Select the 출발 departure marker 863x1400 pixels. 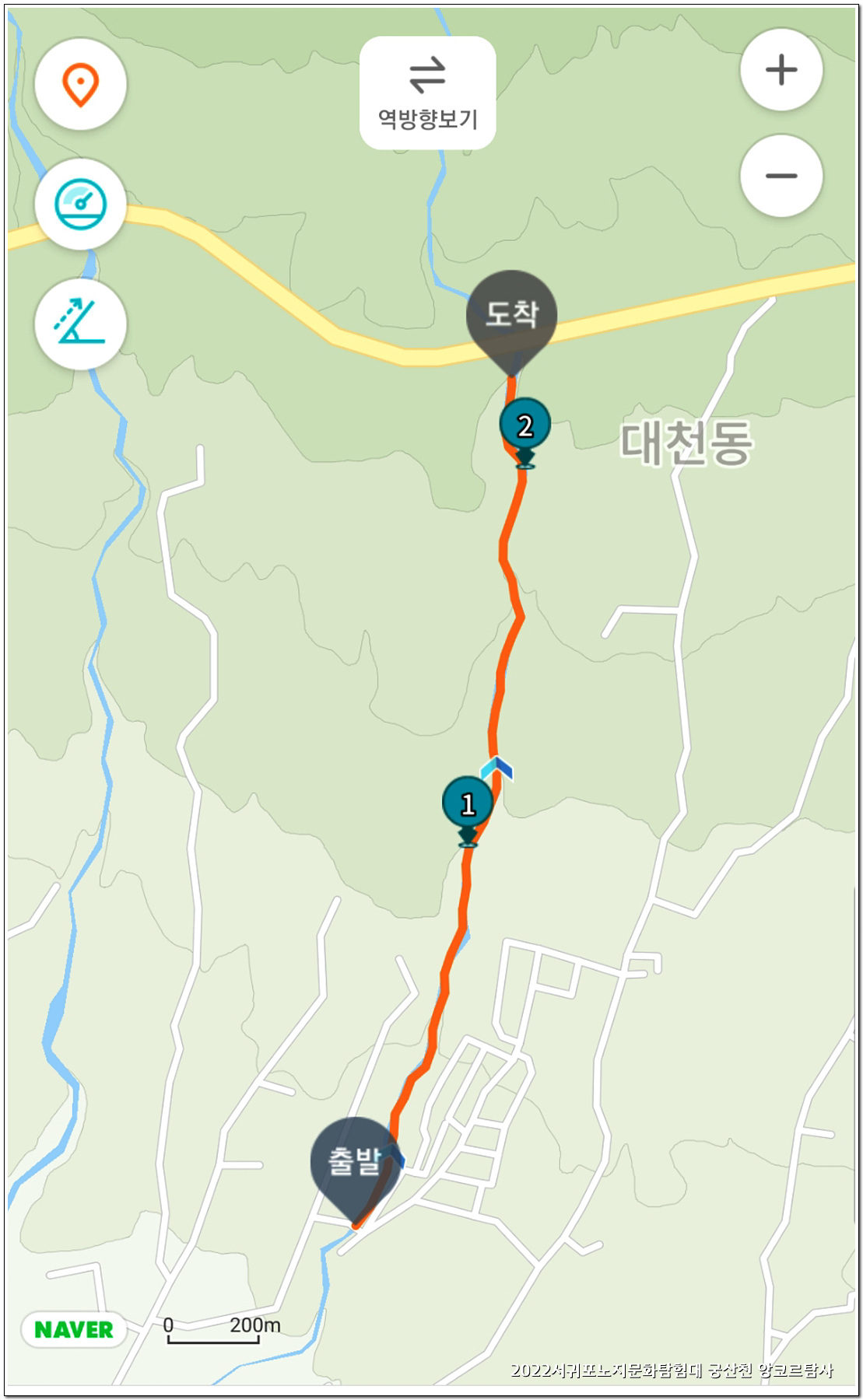(355, 1162)
